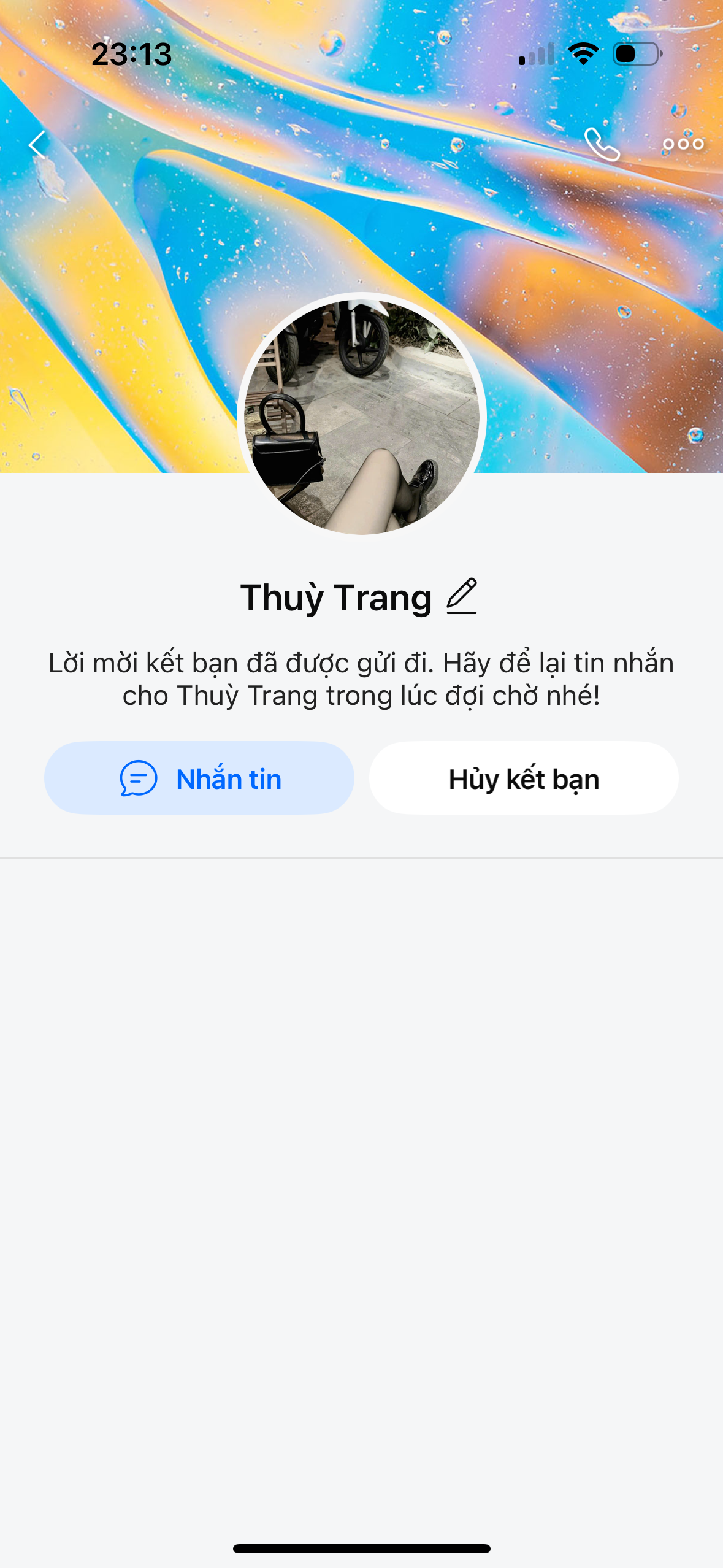723x1568 pixels.
Task: Open the three-dot more options menu
Action: pyautogui.click(x=683, y=144)
